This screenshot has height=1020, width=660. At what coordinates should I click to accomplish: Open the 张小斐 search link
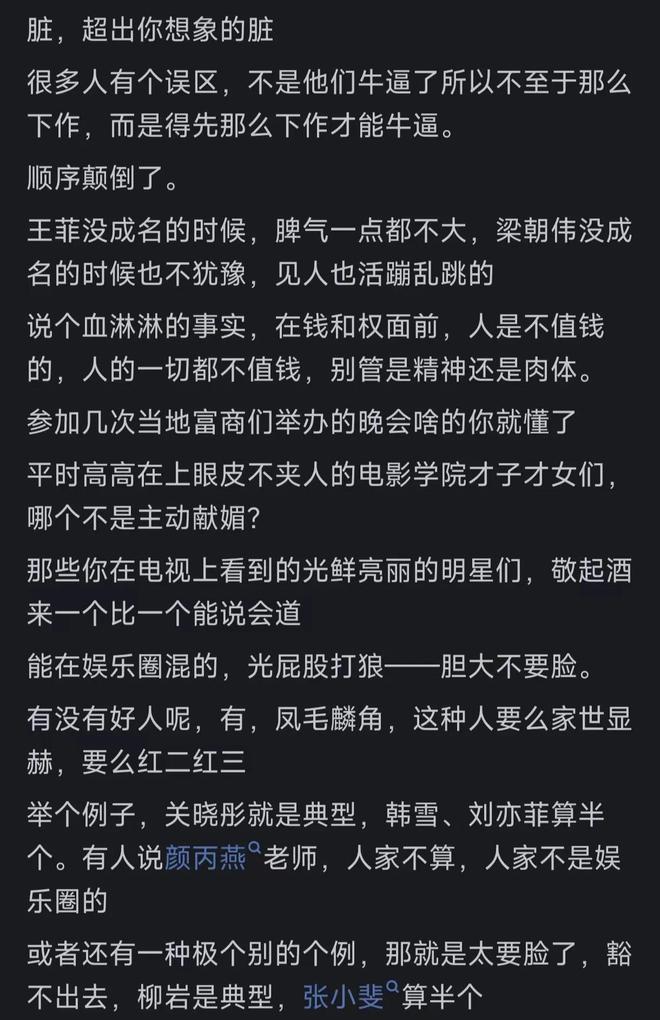344,996
